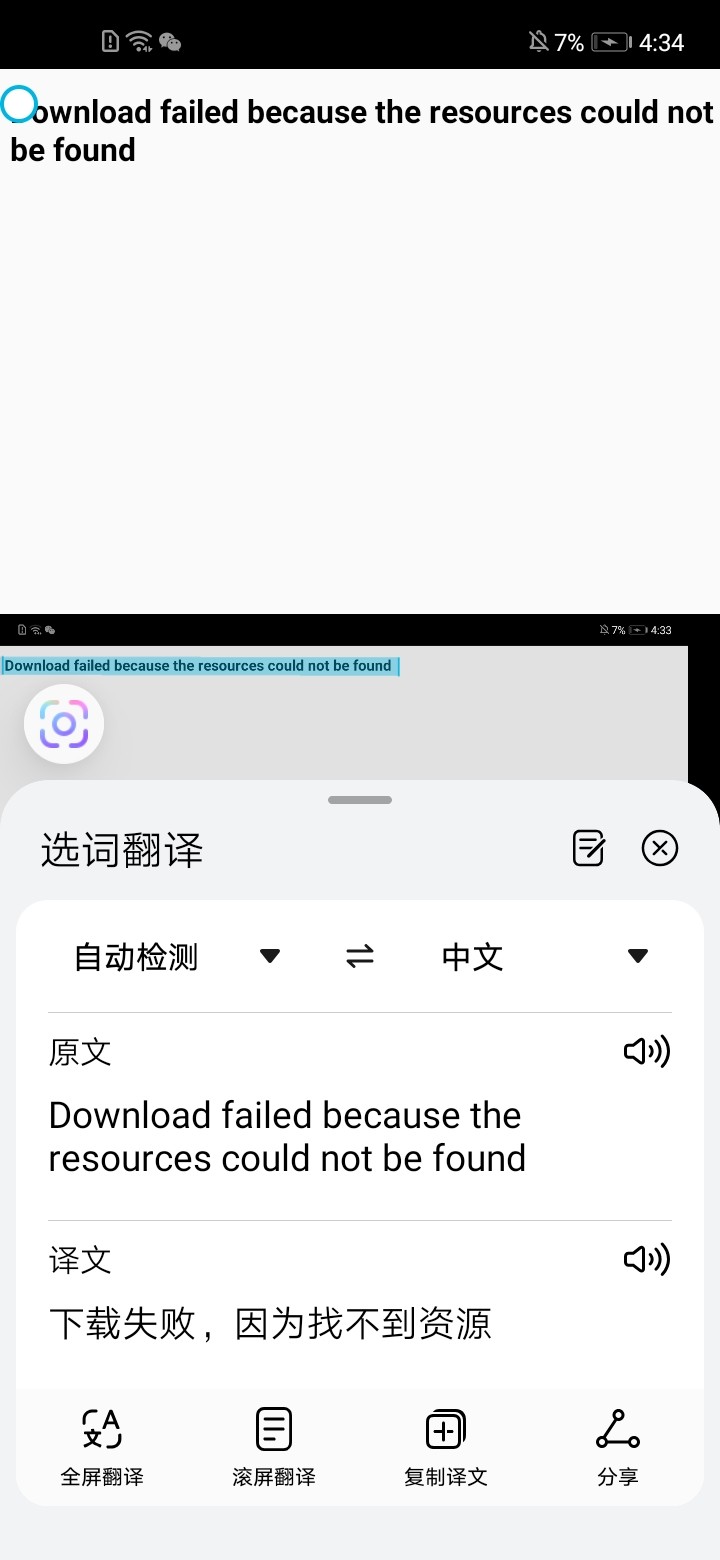Tap 复制译文 to copy translation
The image size is (720, 1560).
[446, 1446]
